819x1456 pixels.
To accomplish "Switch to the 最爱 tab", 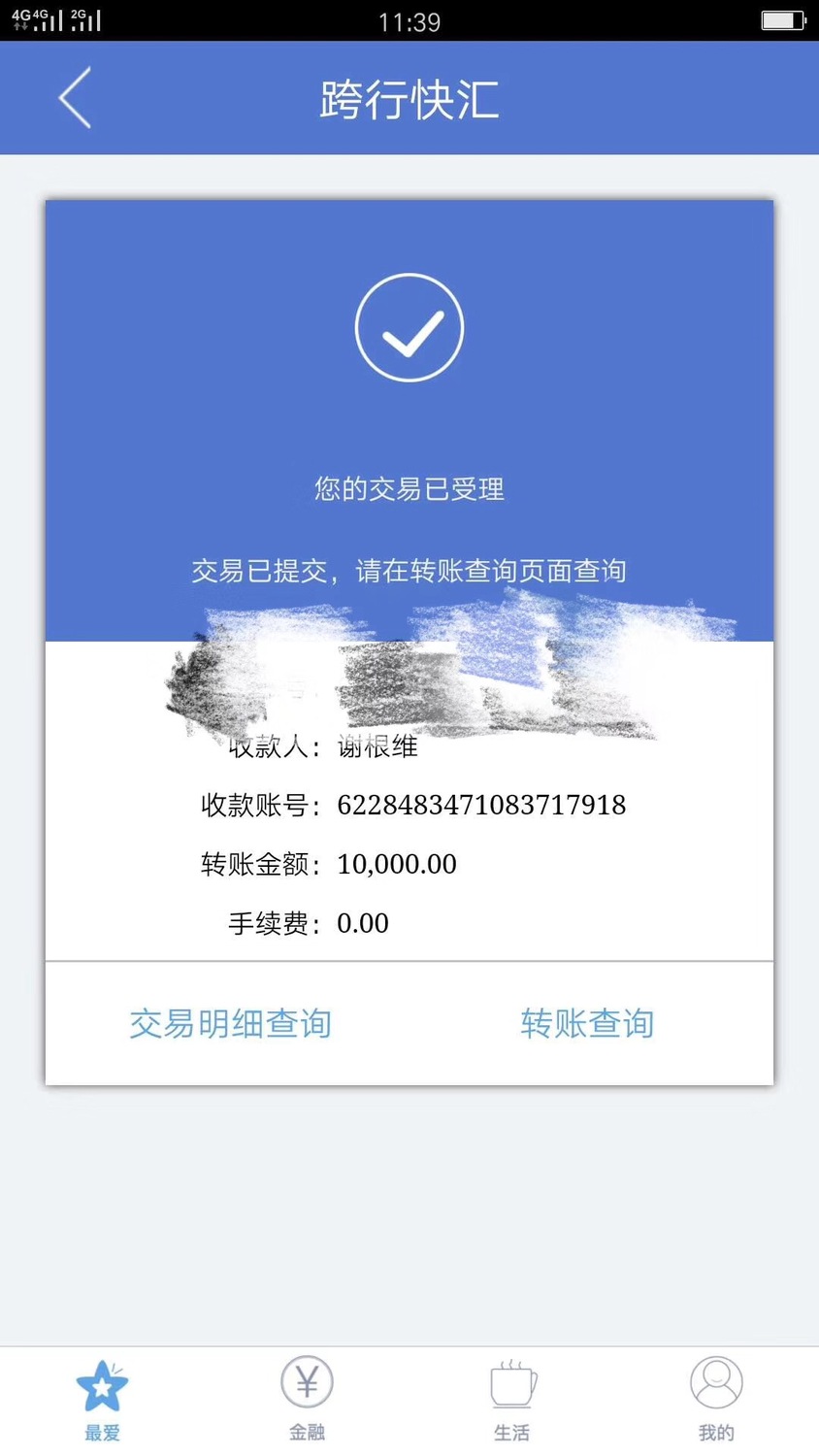I will [102, 1398].
